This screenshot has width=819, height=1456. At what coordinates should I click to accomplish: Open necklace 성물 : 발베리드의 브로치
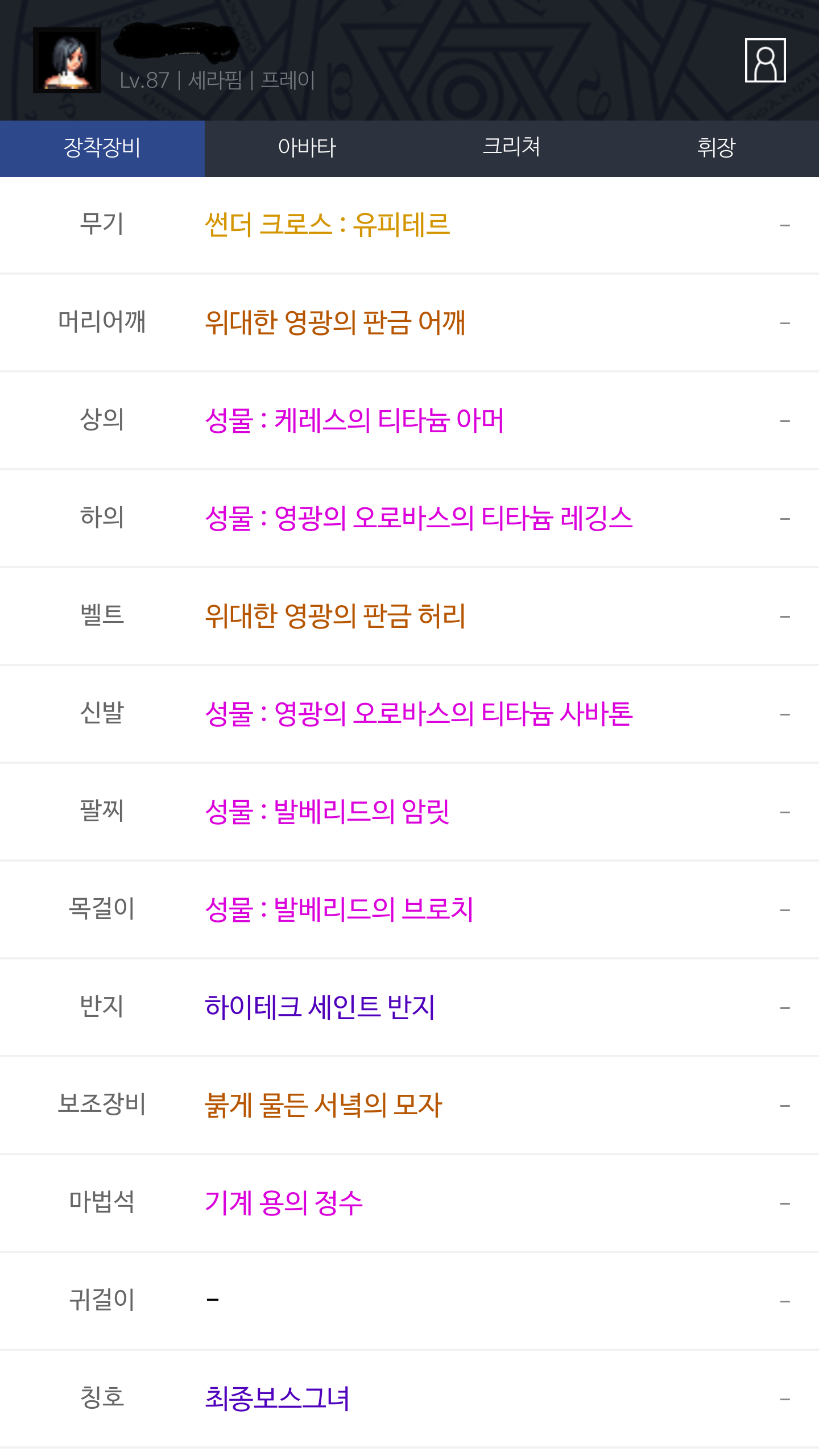click(340, 909)
